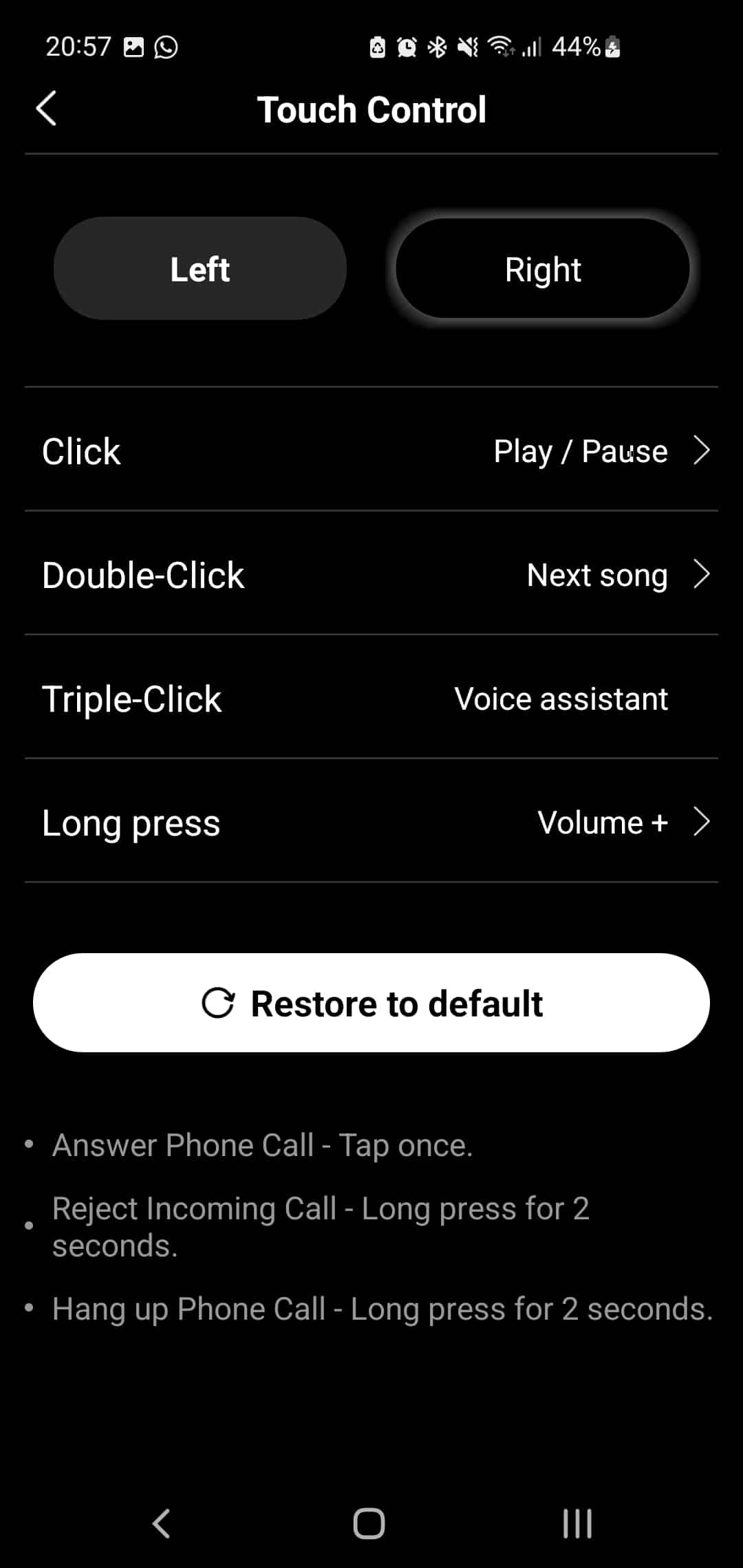Tap Restore to default button
This screenshot has width=743, height=1568.
click(x=371, y=1003)
